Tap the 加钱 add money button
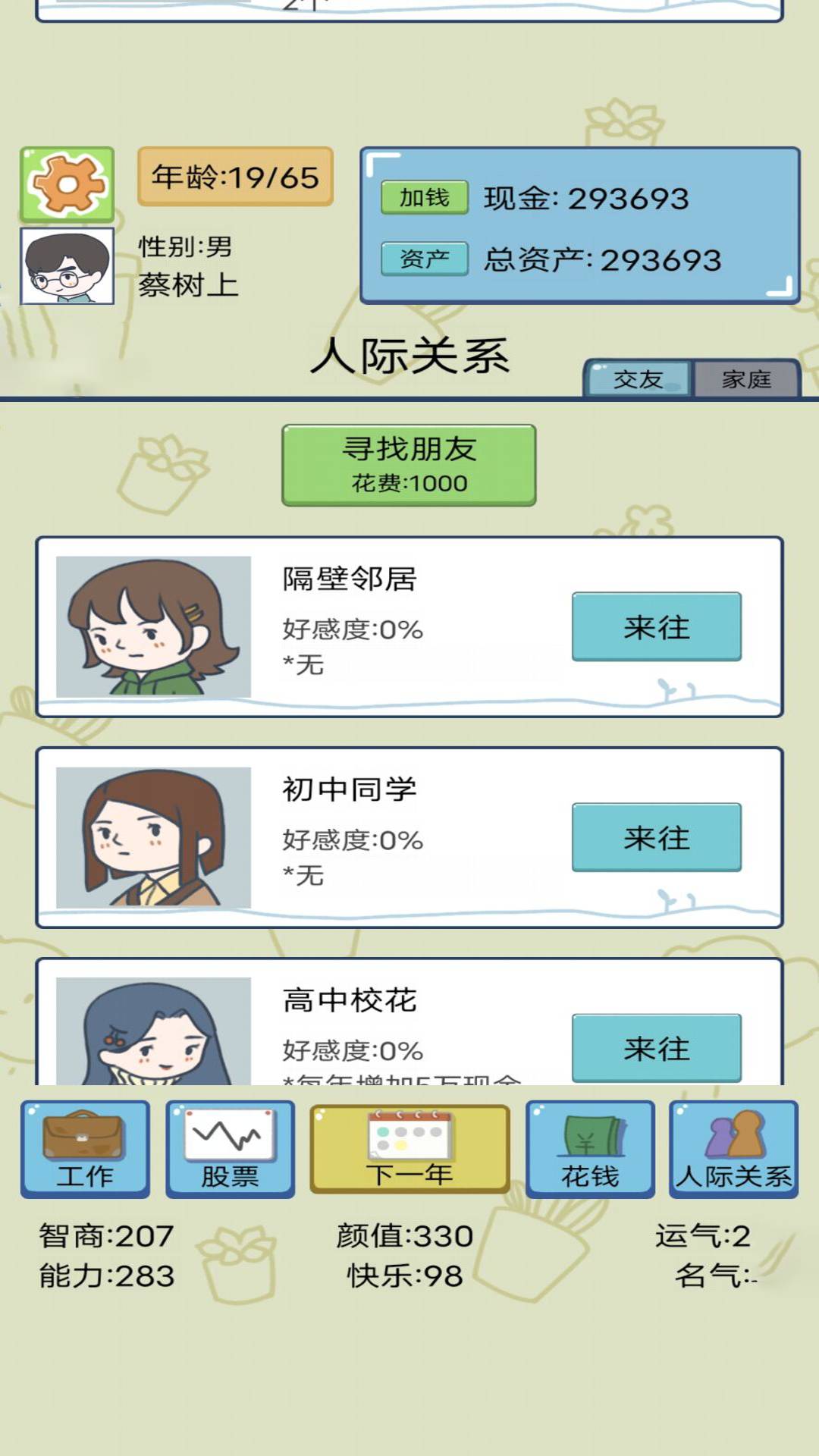The image size is (819, 1456). (x=424, y=197)
